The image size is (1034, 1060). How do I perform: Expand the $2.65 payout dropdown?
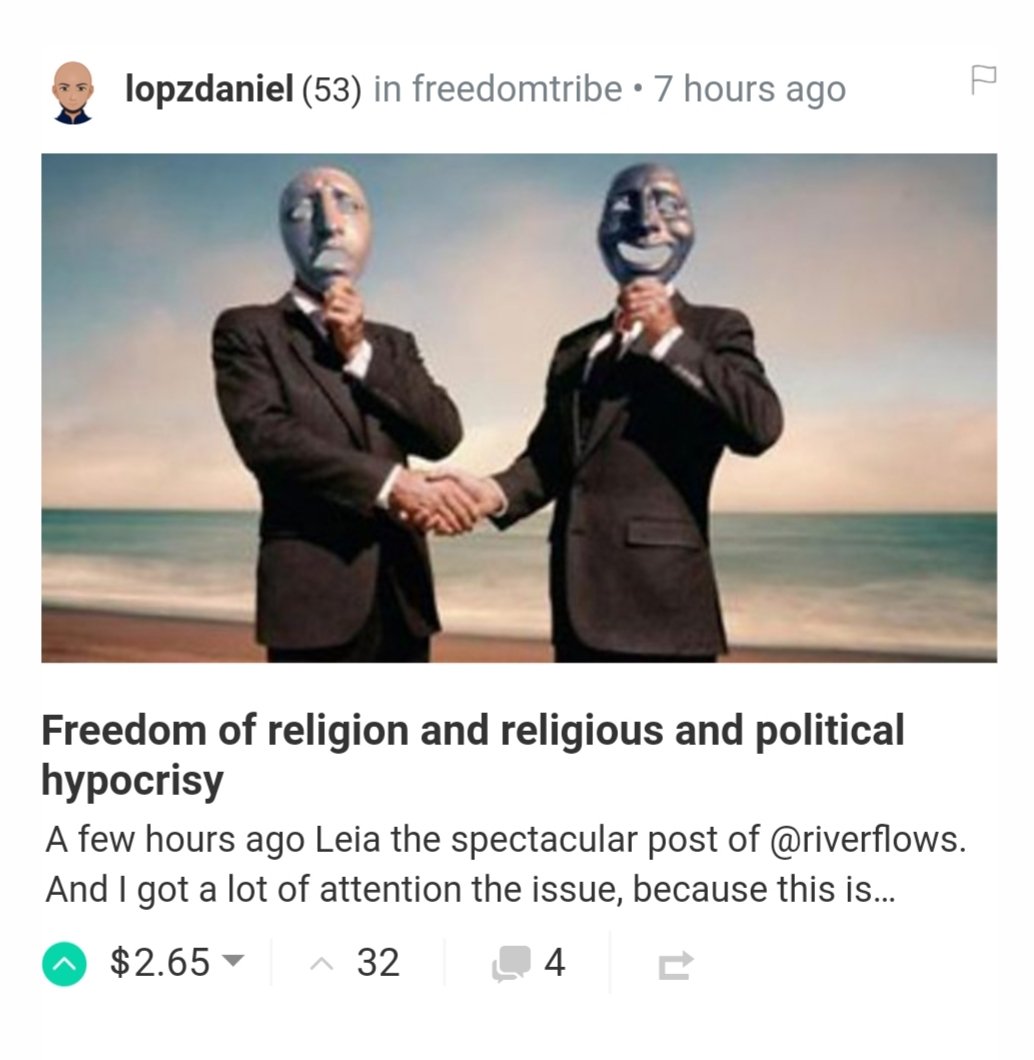click(x=231, y=961)
